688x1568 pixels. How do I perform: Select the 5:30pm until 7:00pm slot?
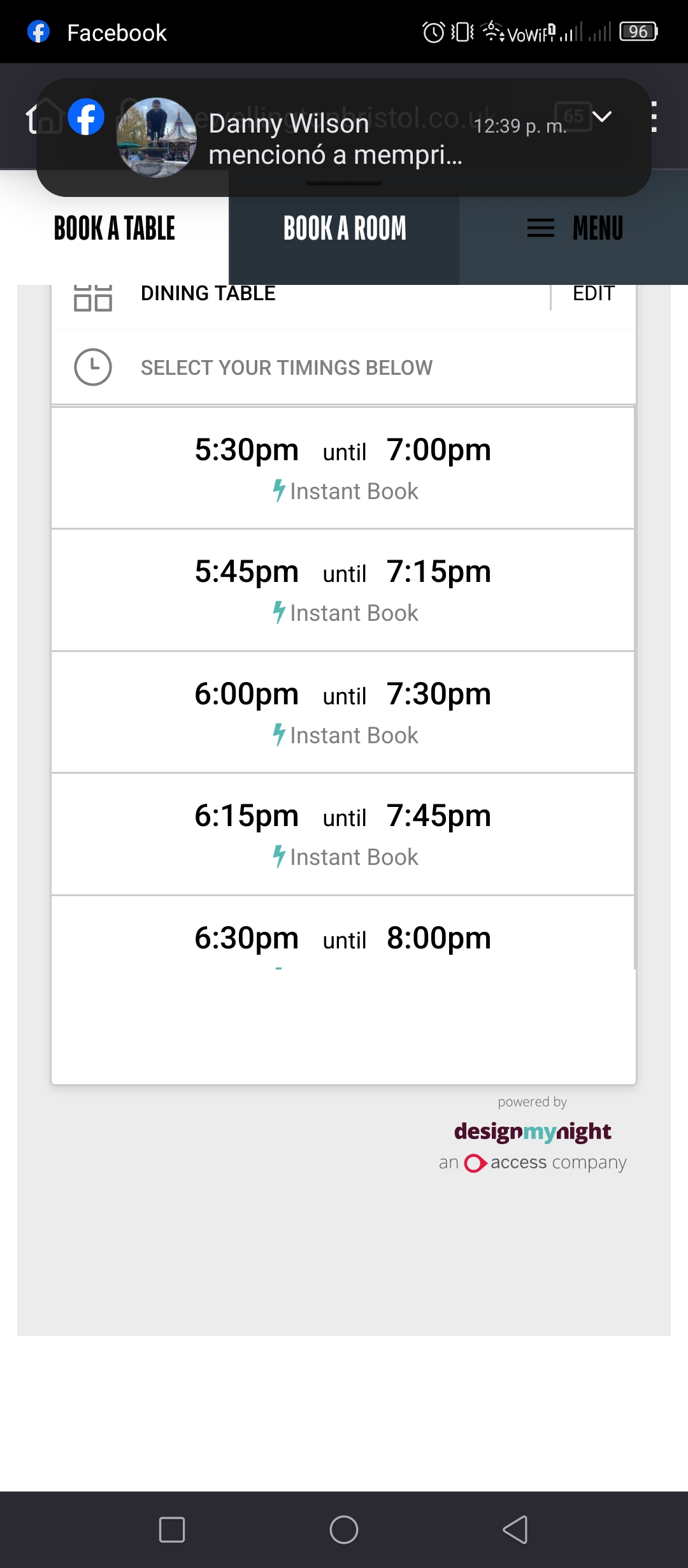(x=343, y=468)
